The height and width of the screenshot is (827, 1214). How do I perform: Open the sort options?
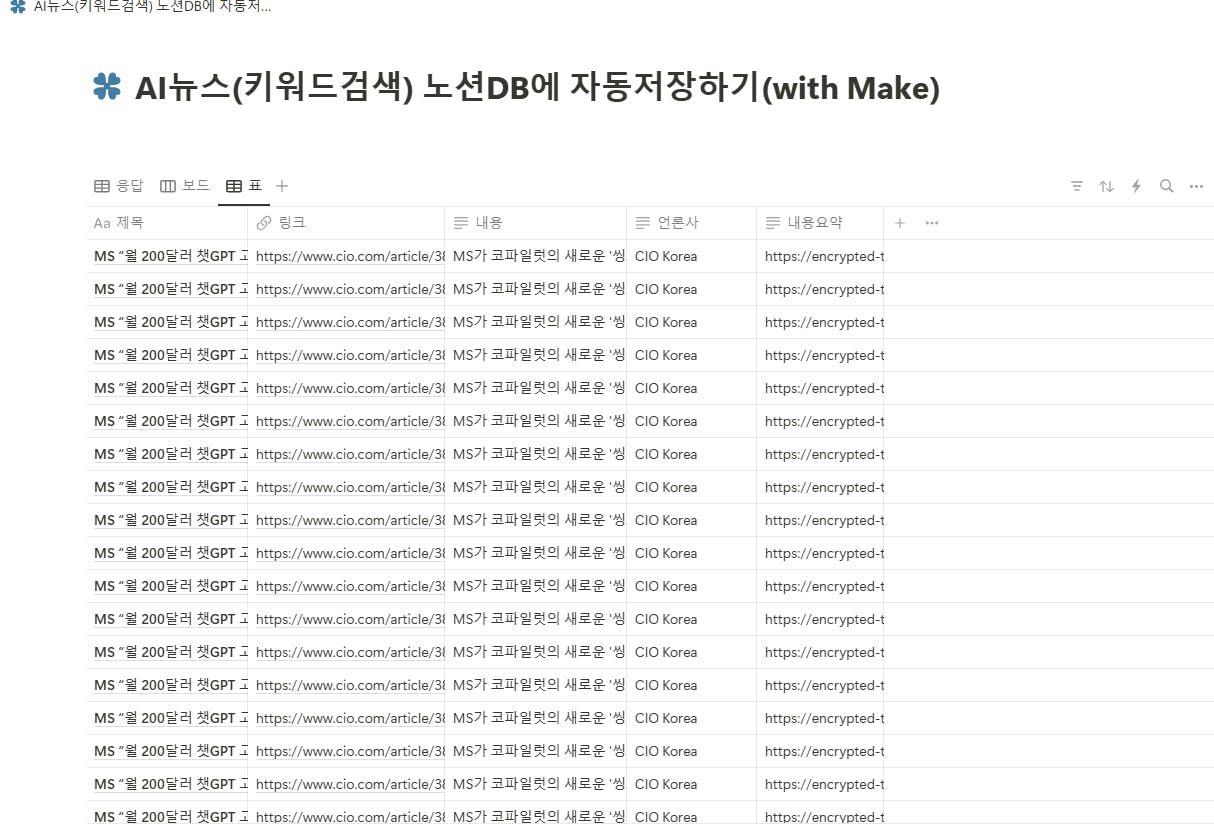click(1106, 186)
